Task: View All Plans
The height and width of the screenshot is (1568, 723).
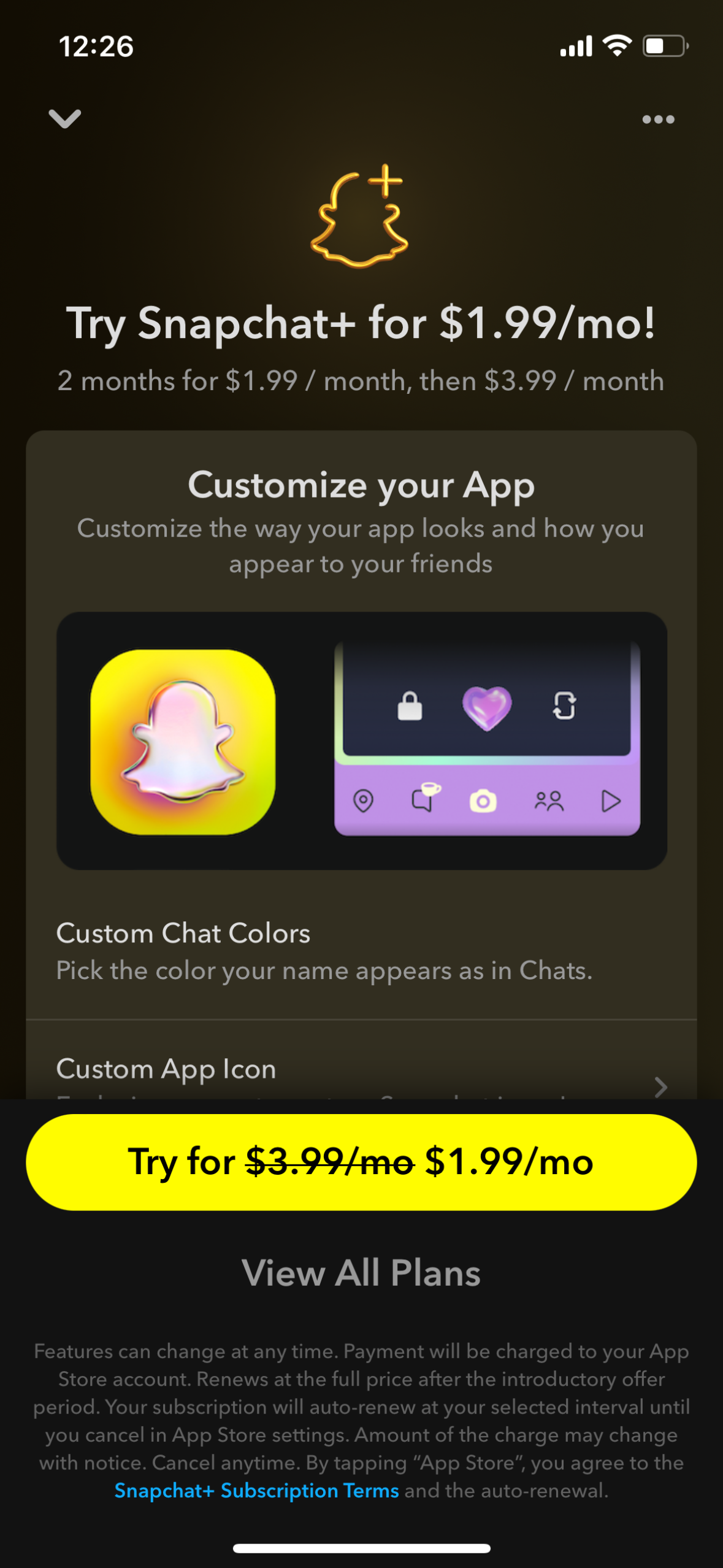Action: pyautogui.click(x=361, y=1273)
